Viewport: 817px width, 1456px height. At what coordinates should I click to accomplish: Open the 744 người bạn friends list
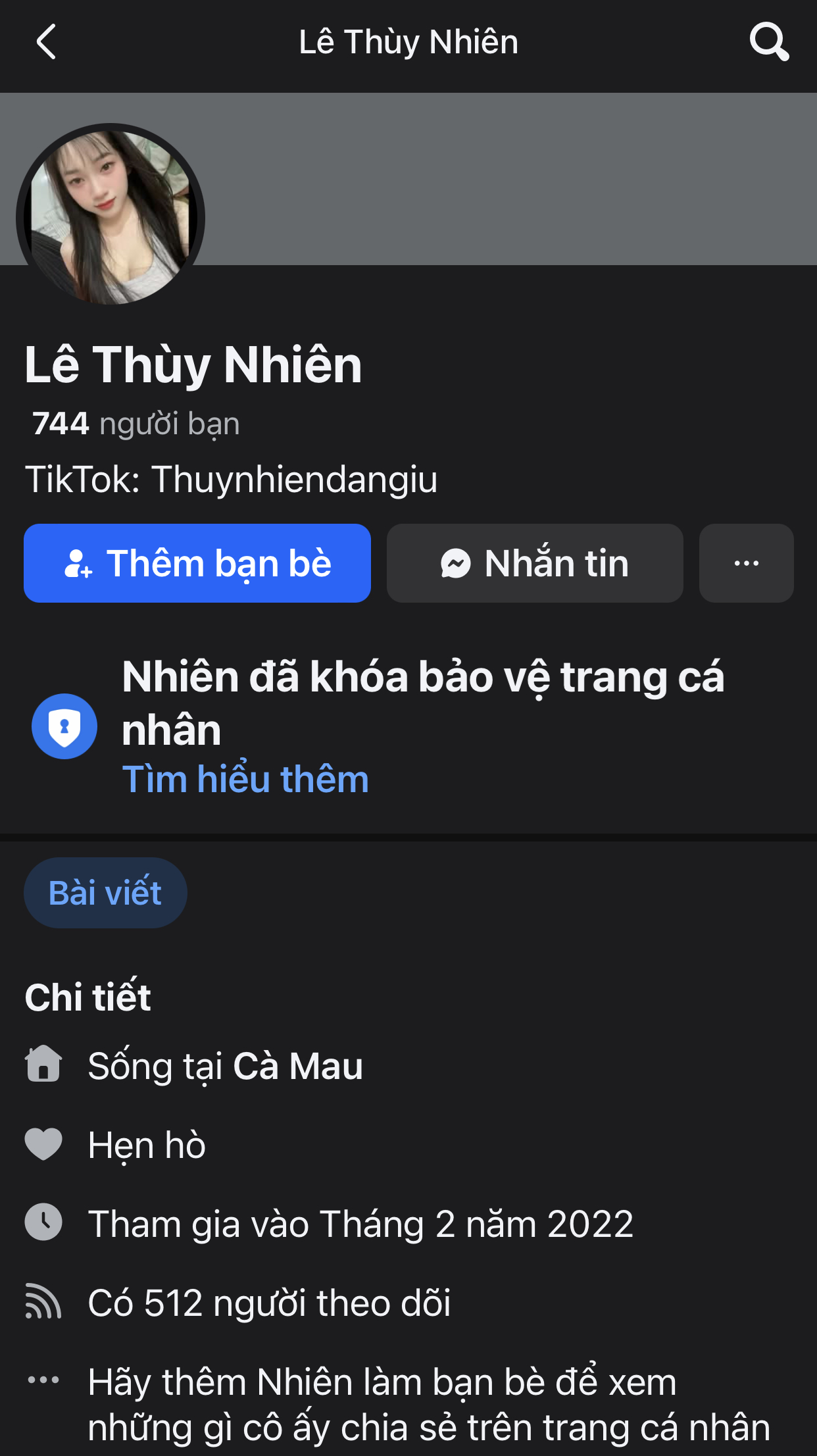click(x=136, y=424)
